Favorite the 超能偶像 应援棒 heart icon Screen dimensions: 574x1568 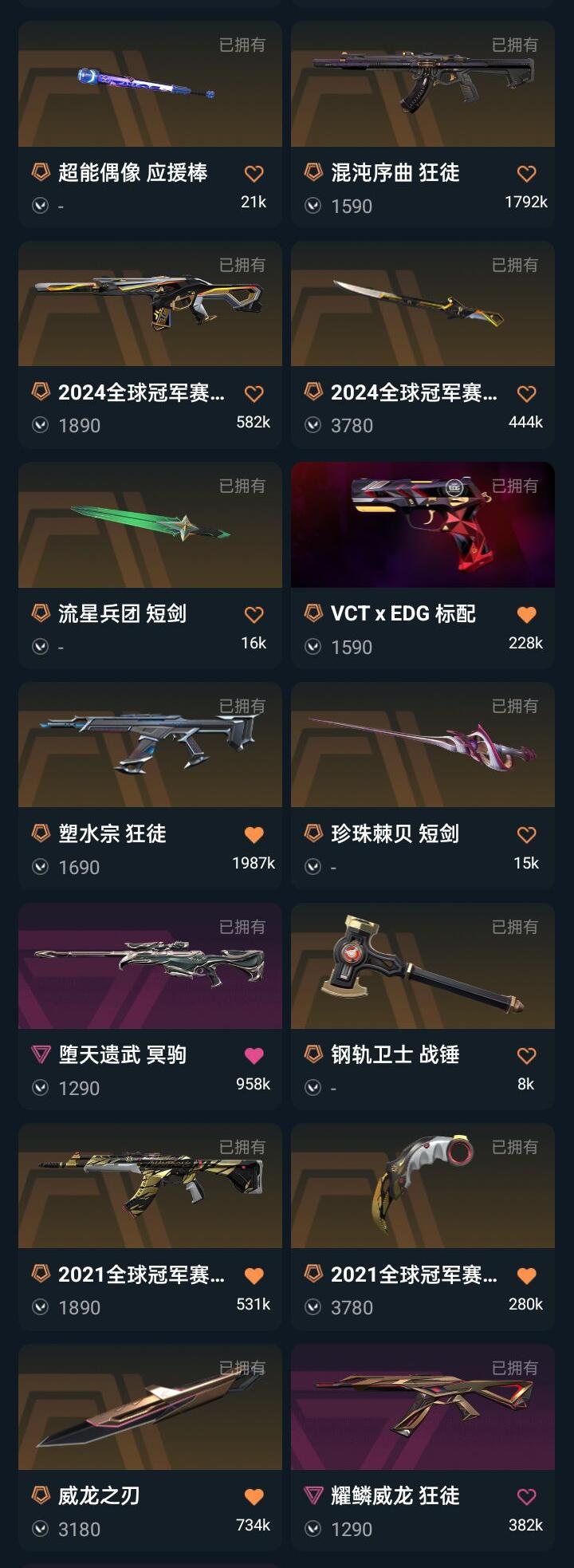coord(254,173)
